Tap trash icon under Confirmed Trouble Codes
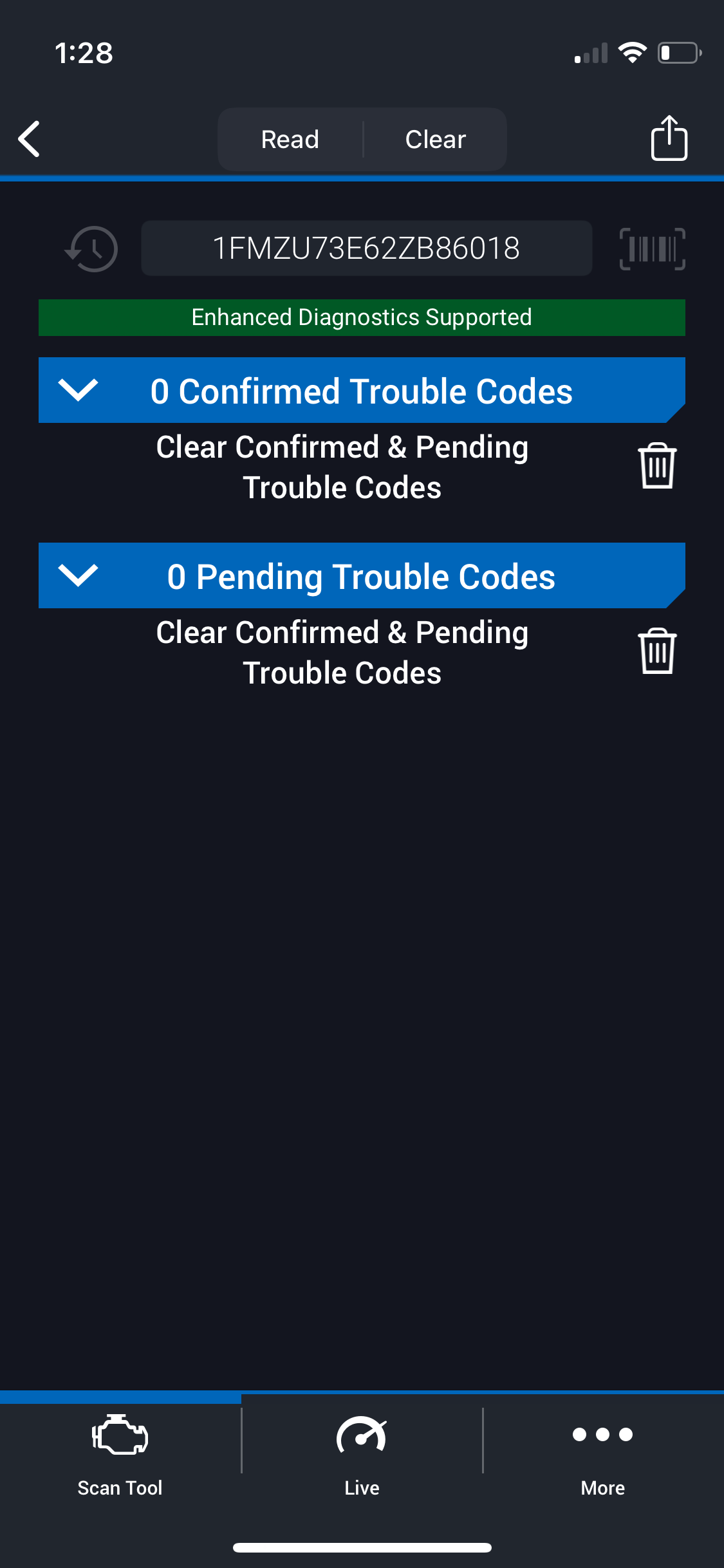 [x=657, y=466]
